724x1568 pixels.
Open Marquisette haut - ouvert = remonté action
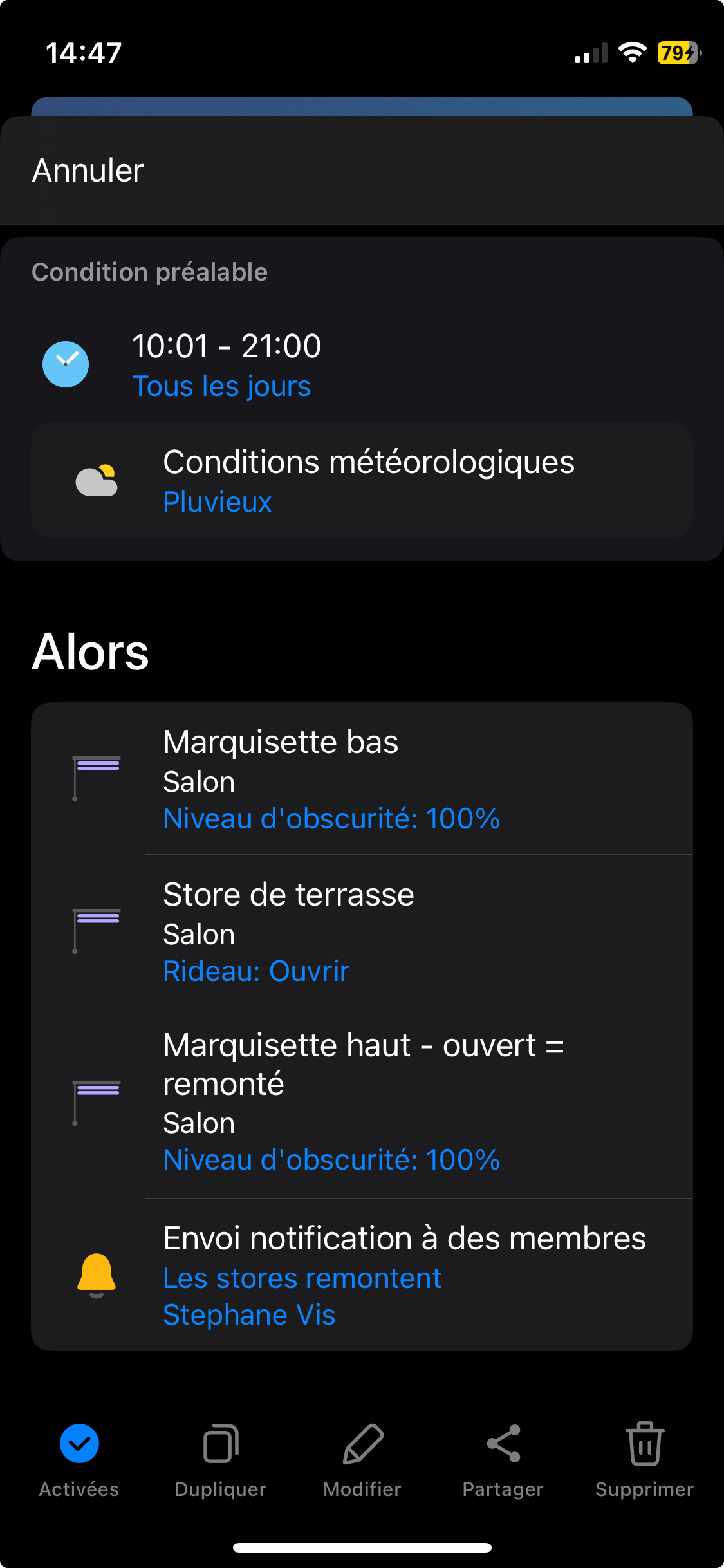point(362,1102)
